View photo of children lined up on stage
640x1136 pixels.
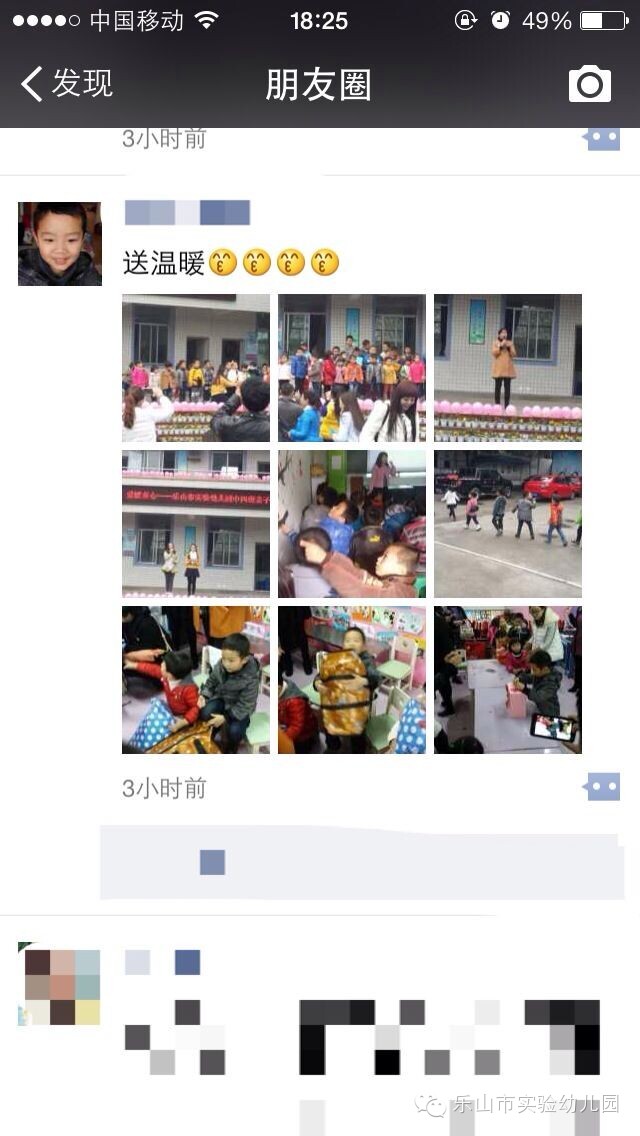(352, 368)
